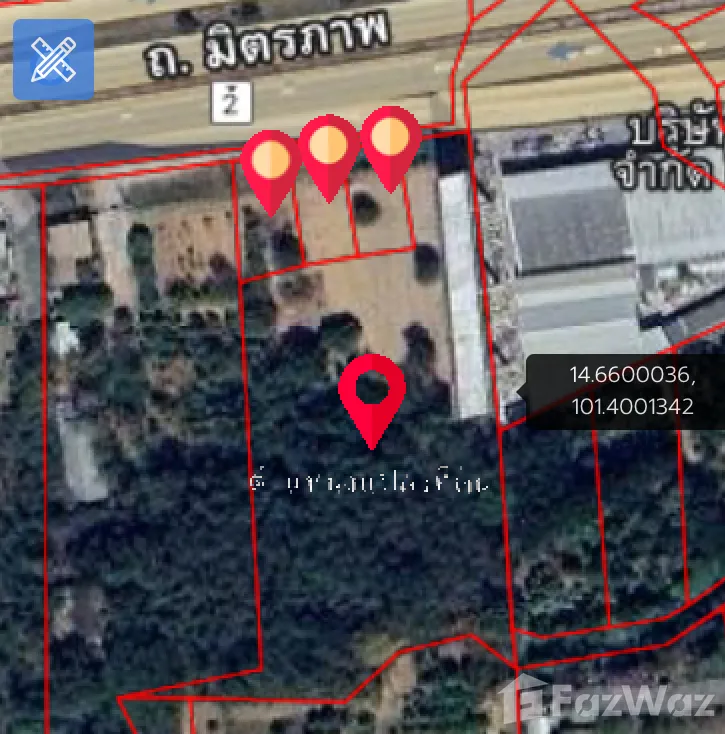725x734 pixels.
Task: Tap the red marker with the dark center
Action: (x=372, y=392)
